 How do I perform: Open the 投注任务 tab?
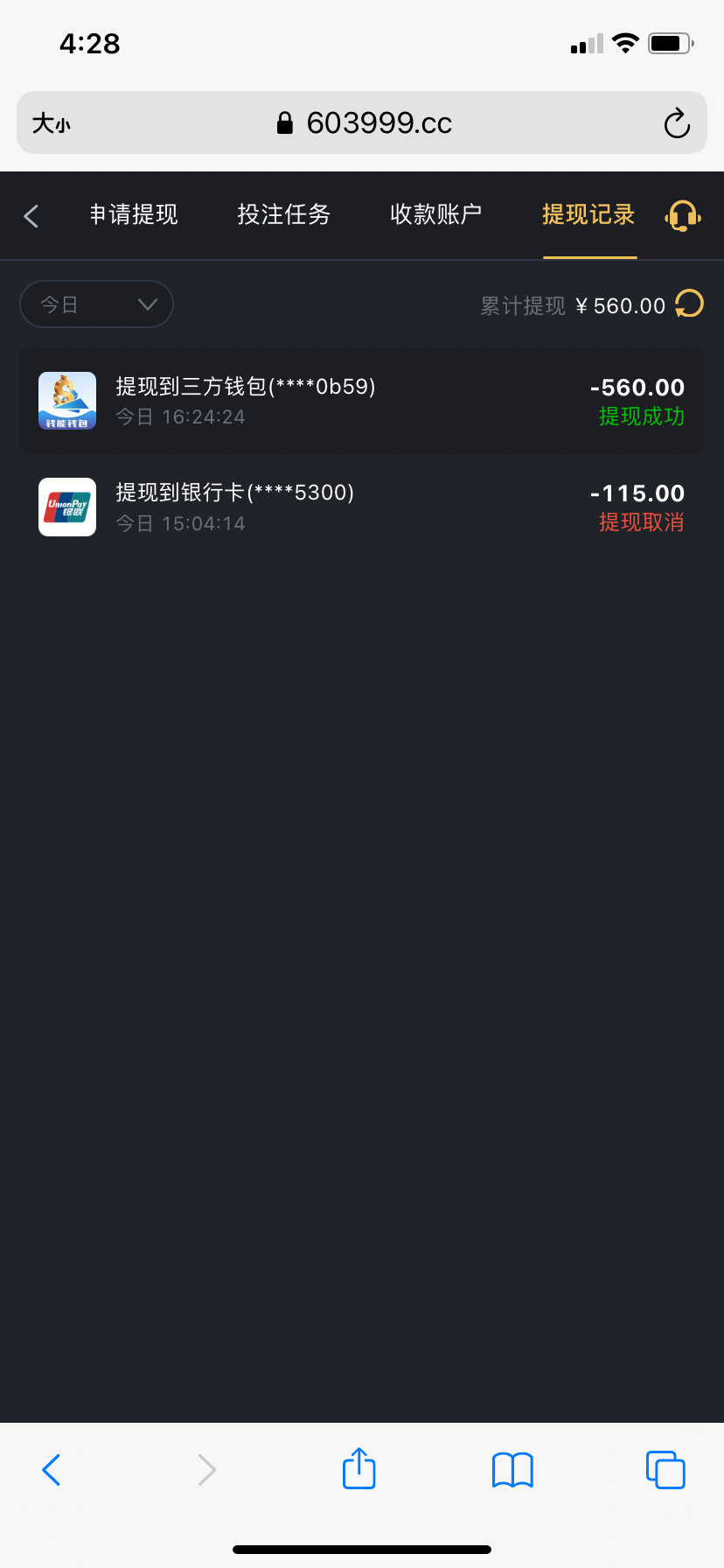pos(283,214)
